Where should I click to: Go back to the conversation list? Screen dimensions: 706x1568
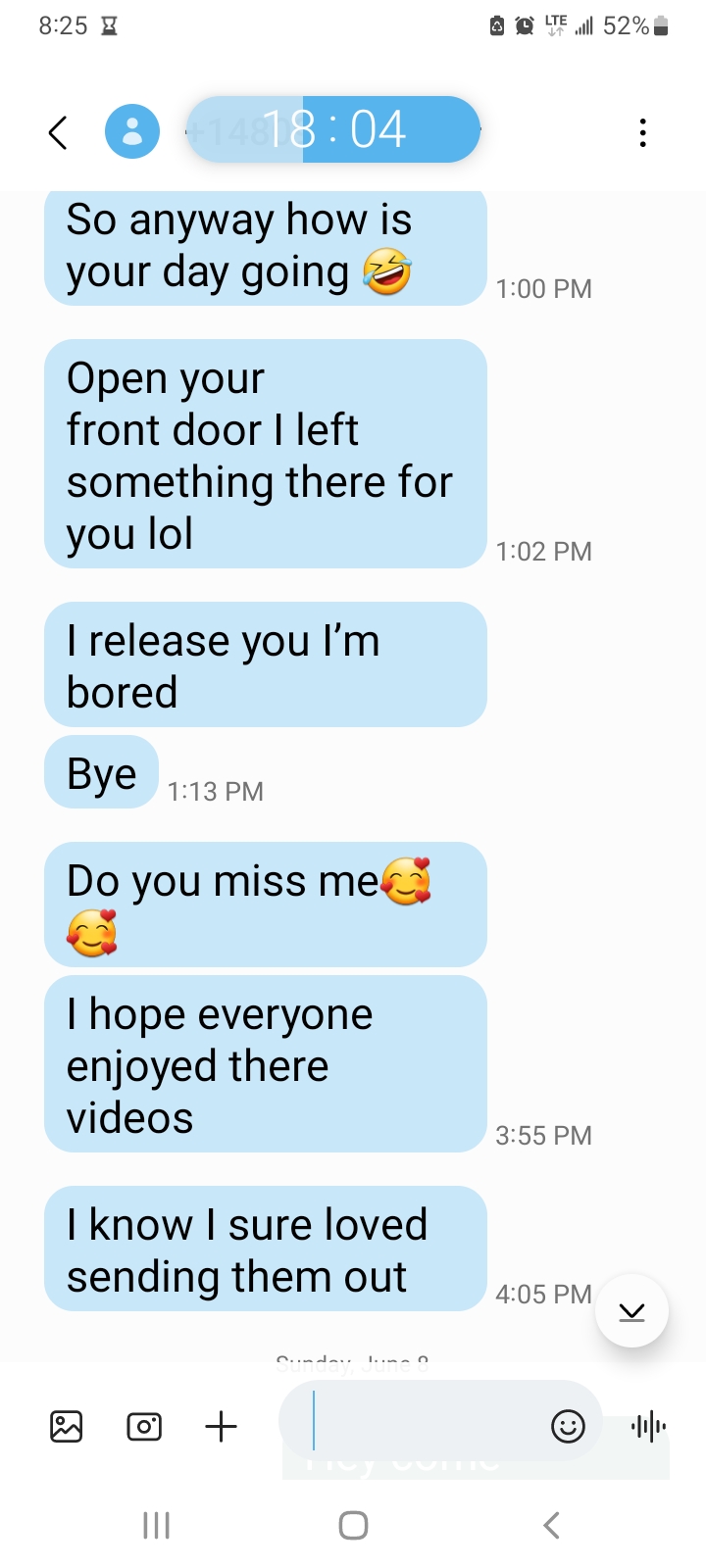[x=58, y=132]
